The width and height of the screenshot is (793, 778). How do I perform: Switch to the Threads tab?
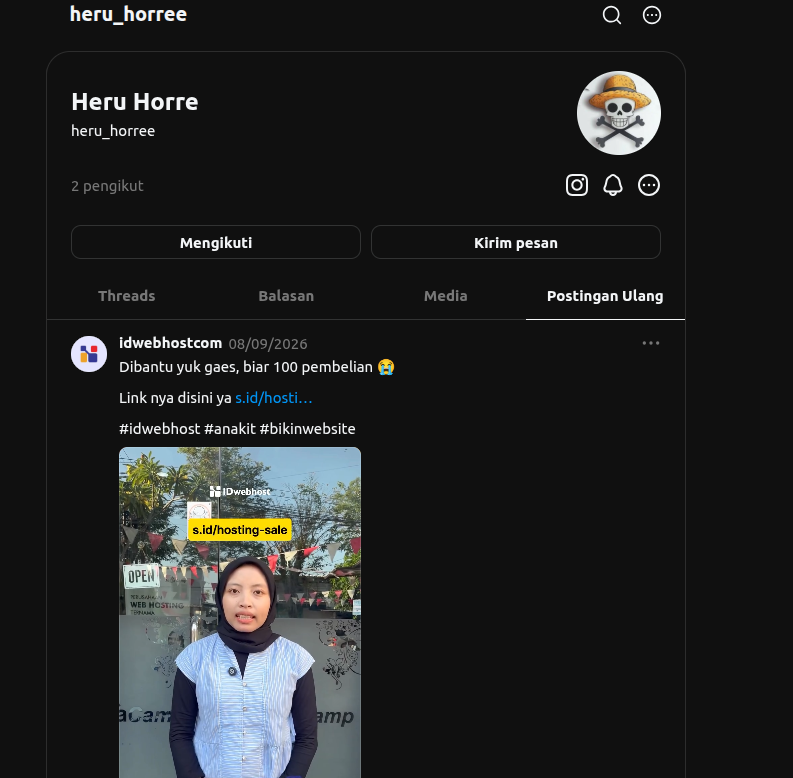[x=126, y=296]
